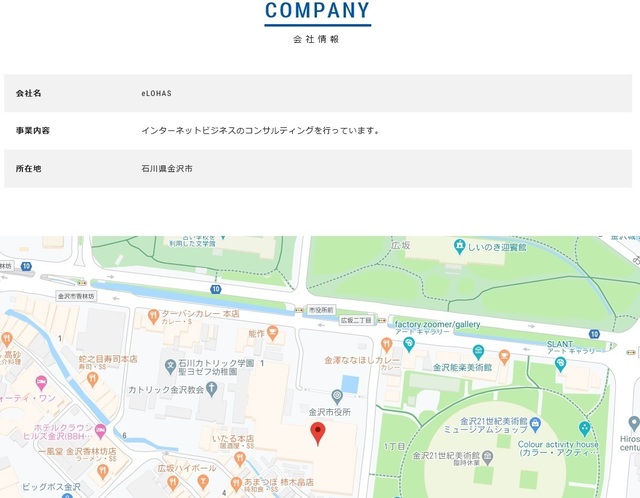Select factory zoomer/gallery marker
Screen dimensions: 640x498
click(x=409, y=343)
